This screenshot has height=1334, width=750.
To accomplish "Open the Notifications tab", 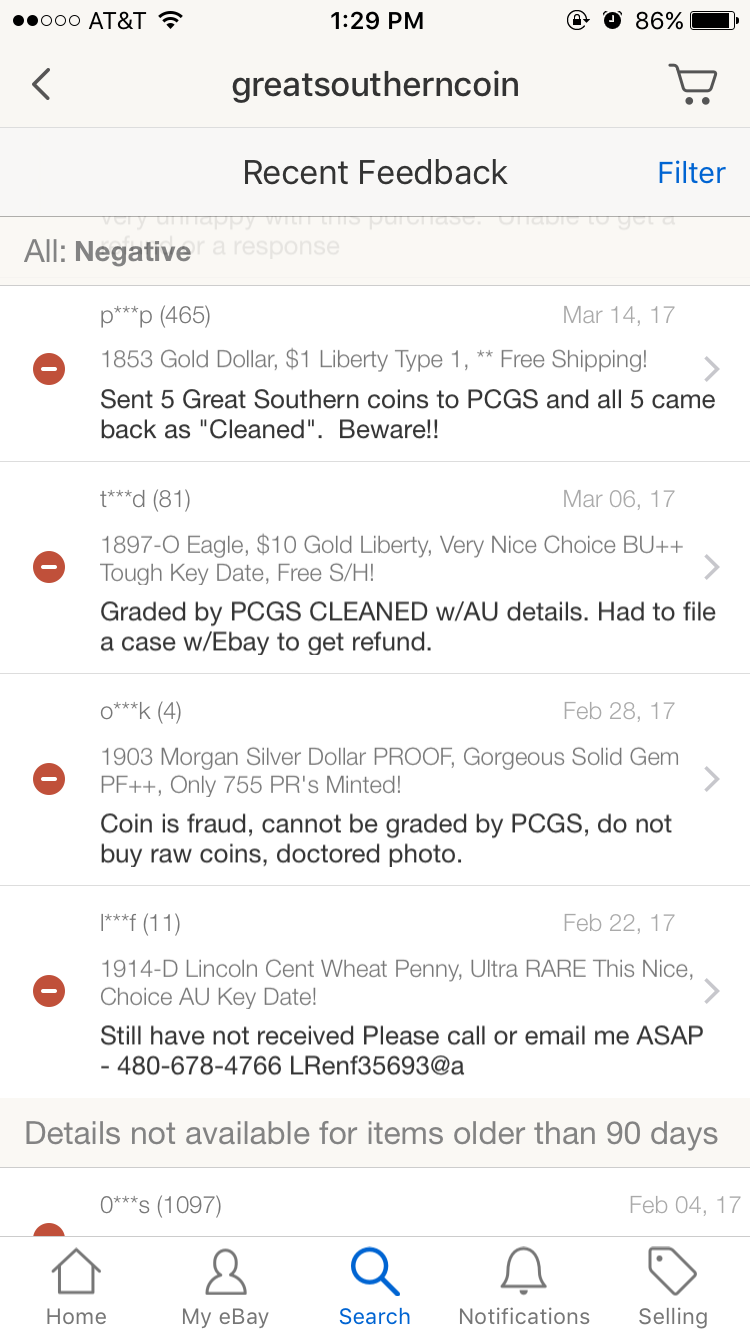I will coord(524,1286).
